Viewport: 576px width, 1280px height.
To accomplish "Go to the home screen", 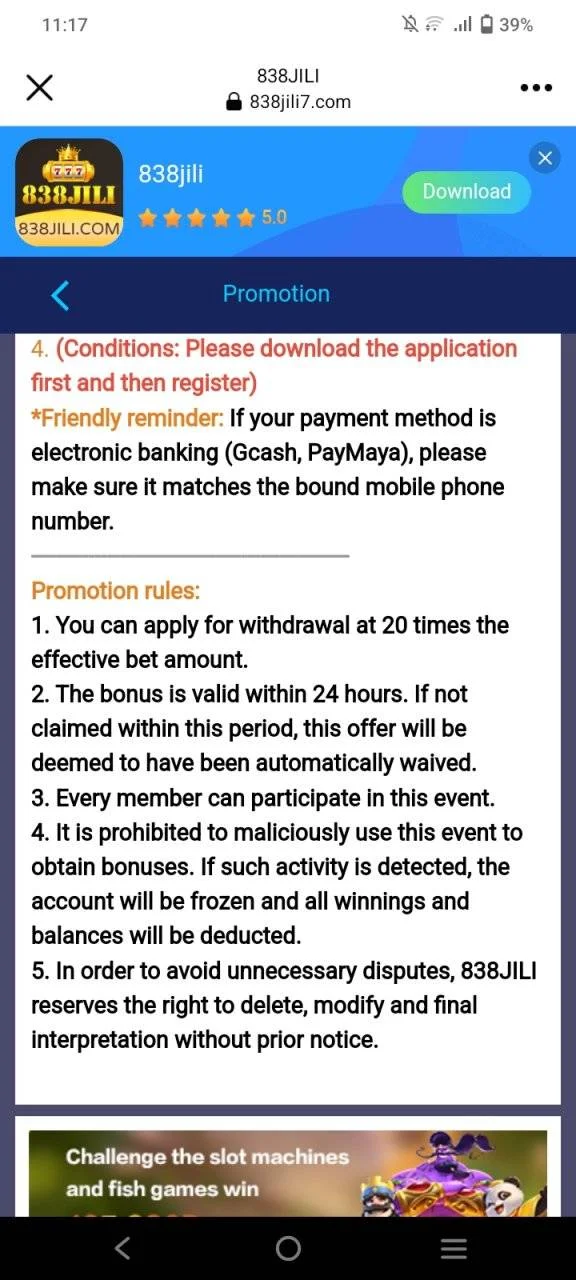I will click(x=288, y=1248).
